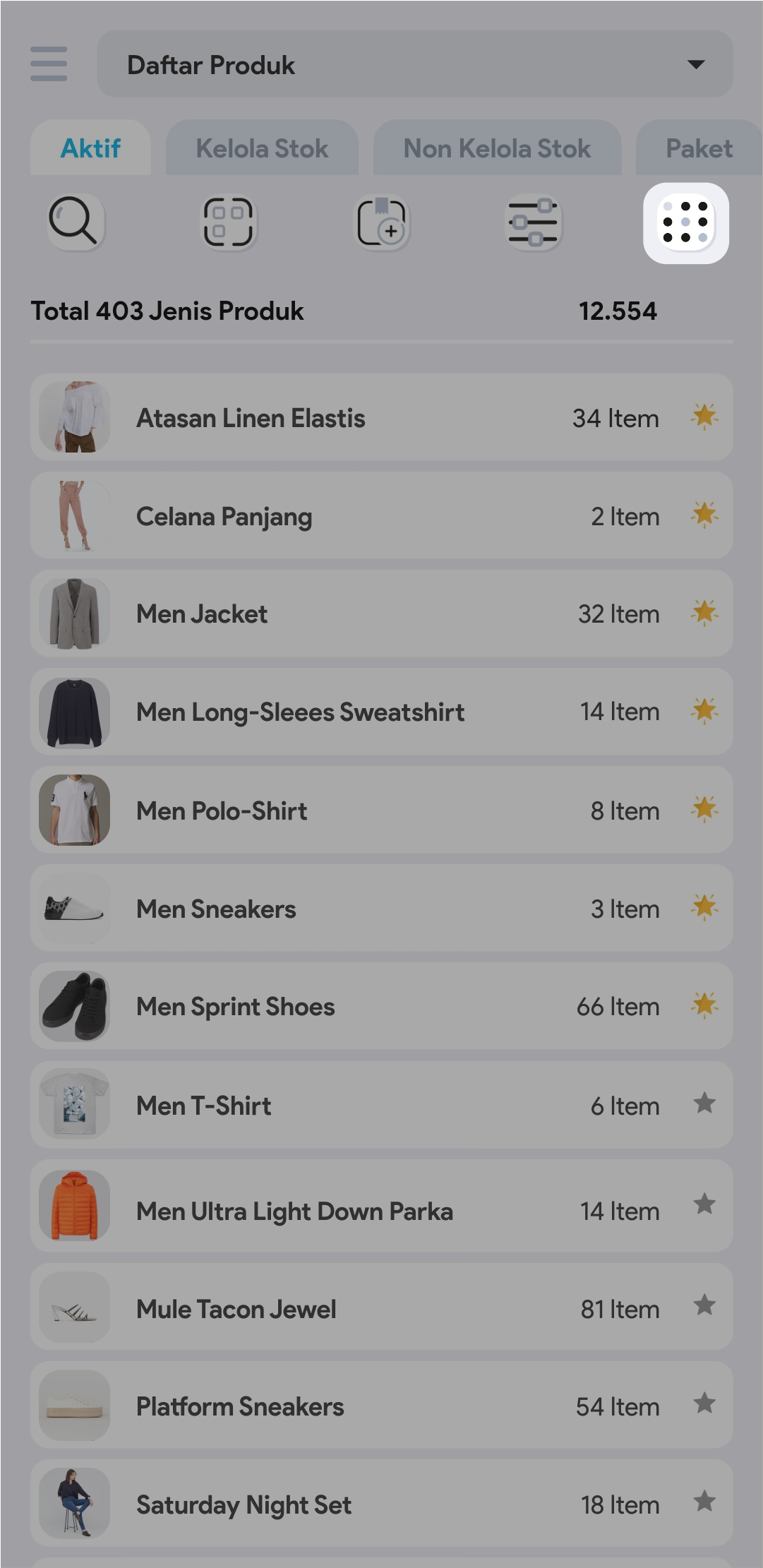Screen dimensions: 763x1568
Task: Tap the highlighted dotted grid icon
Action: (x=685, y=222)
